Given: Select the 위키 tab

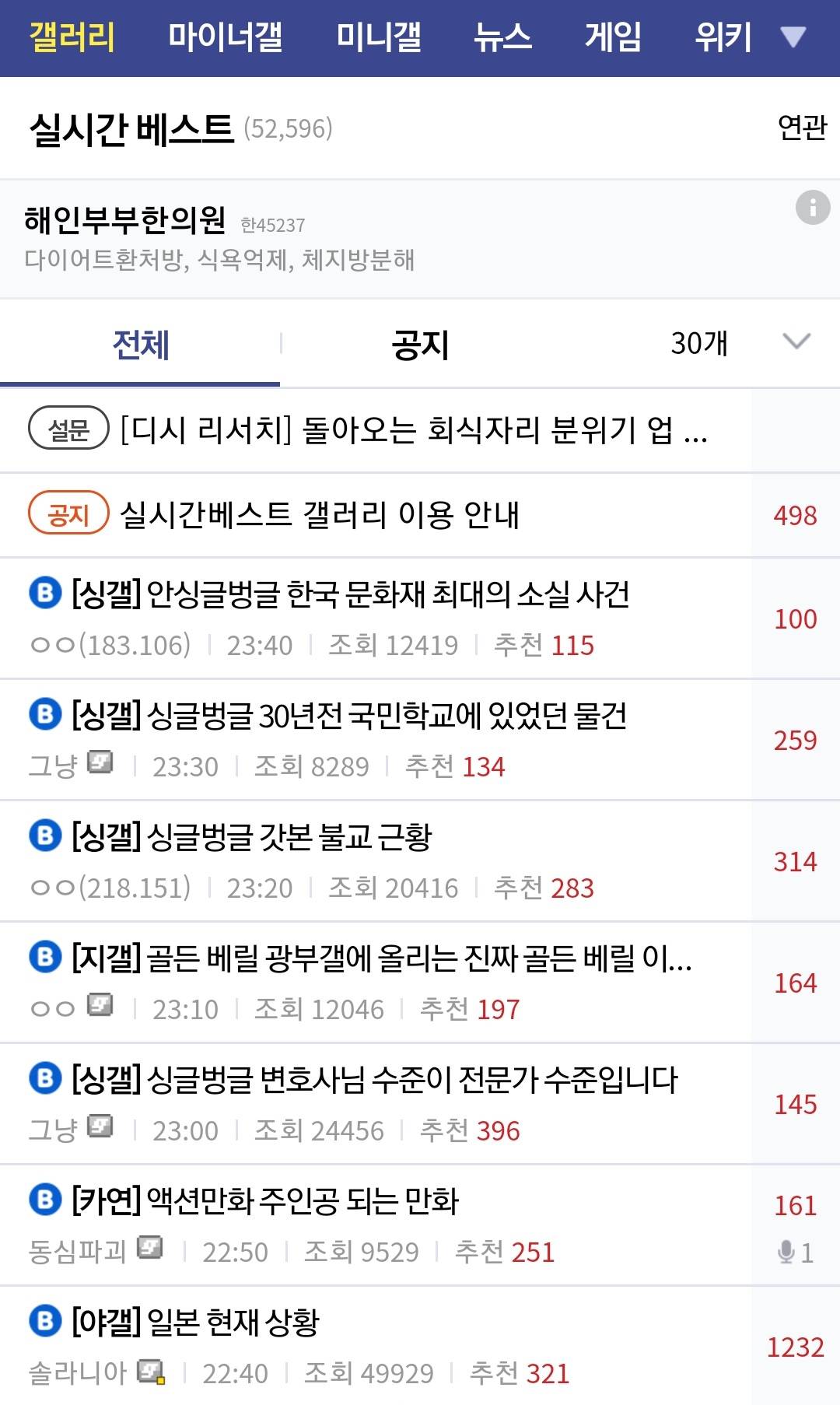Looking at the screenshot, I should (723, 37).
